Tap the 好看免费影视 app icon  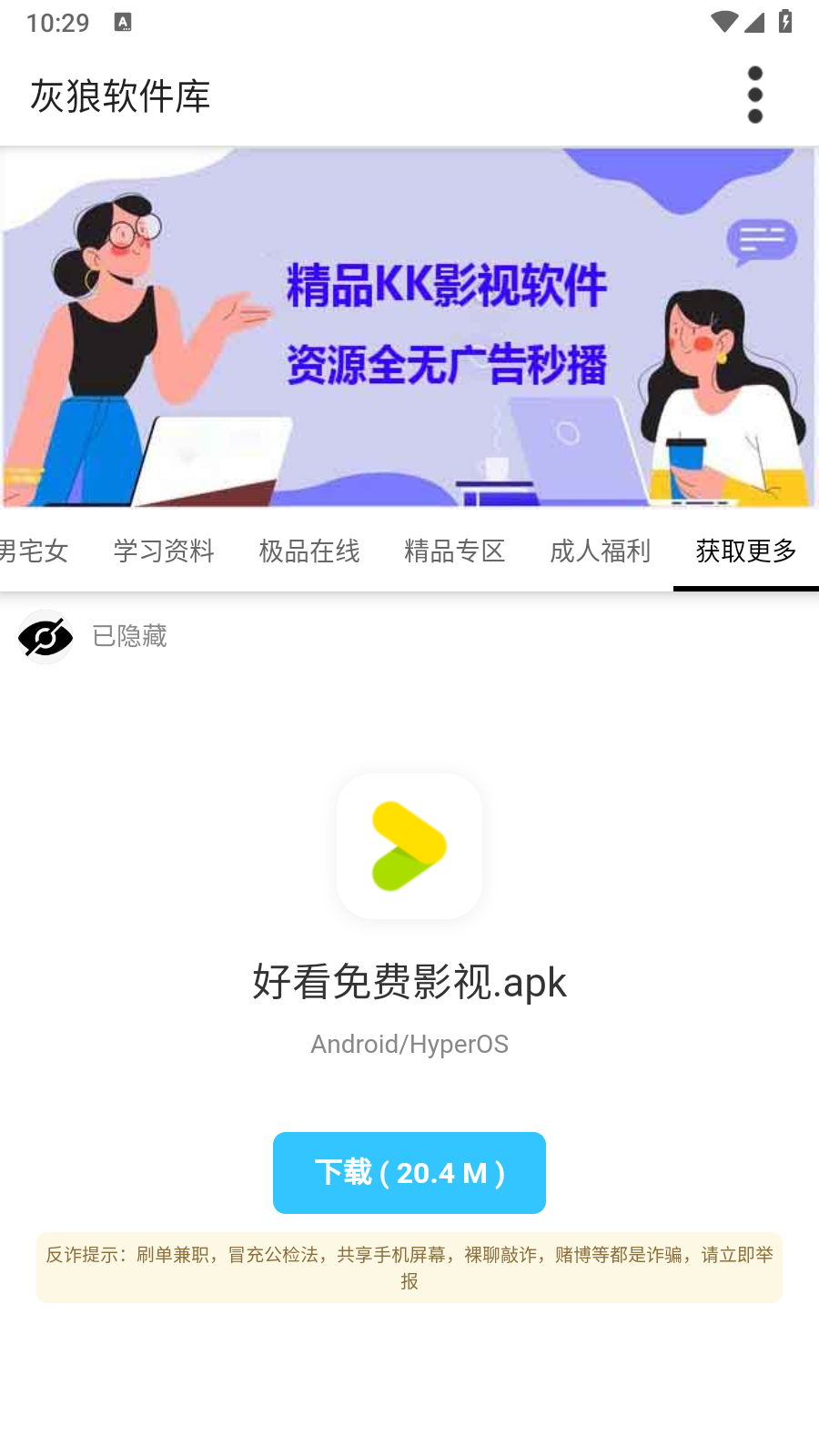point(409,844)
